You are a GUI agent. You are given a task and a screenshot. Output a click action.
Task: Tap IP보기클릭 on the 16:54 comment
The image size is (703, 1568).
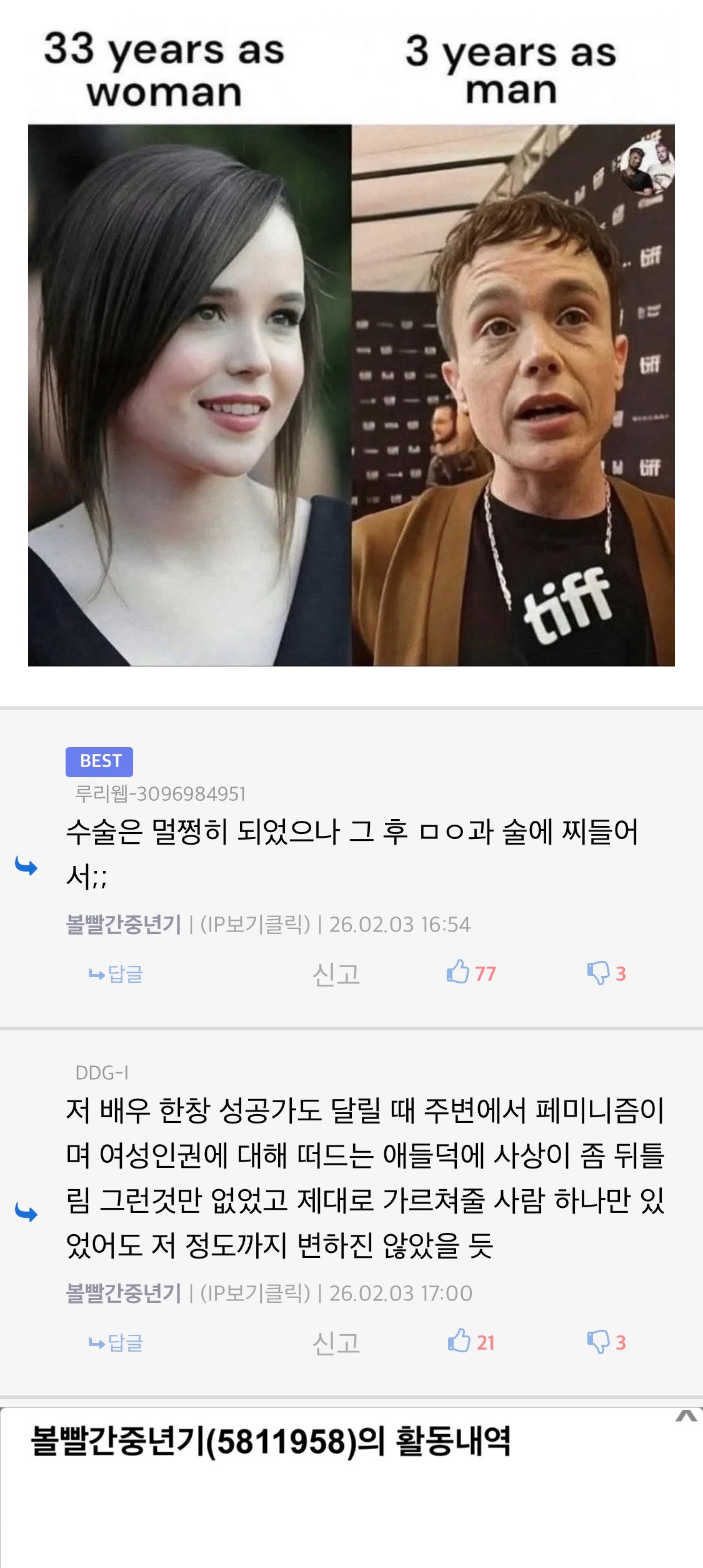click(255, 924)
